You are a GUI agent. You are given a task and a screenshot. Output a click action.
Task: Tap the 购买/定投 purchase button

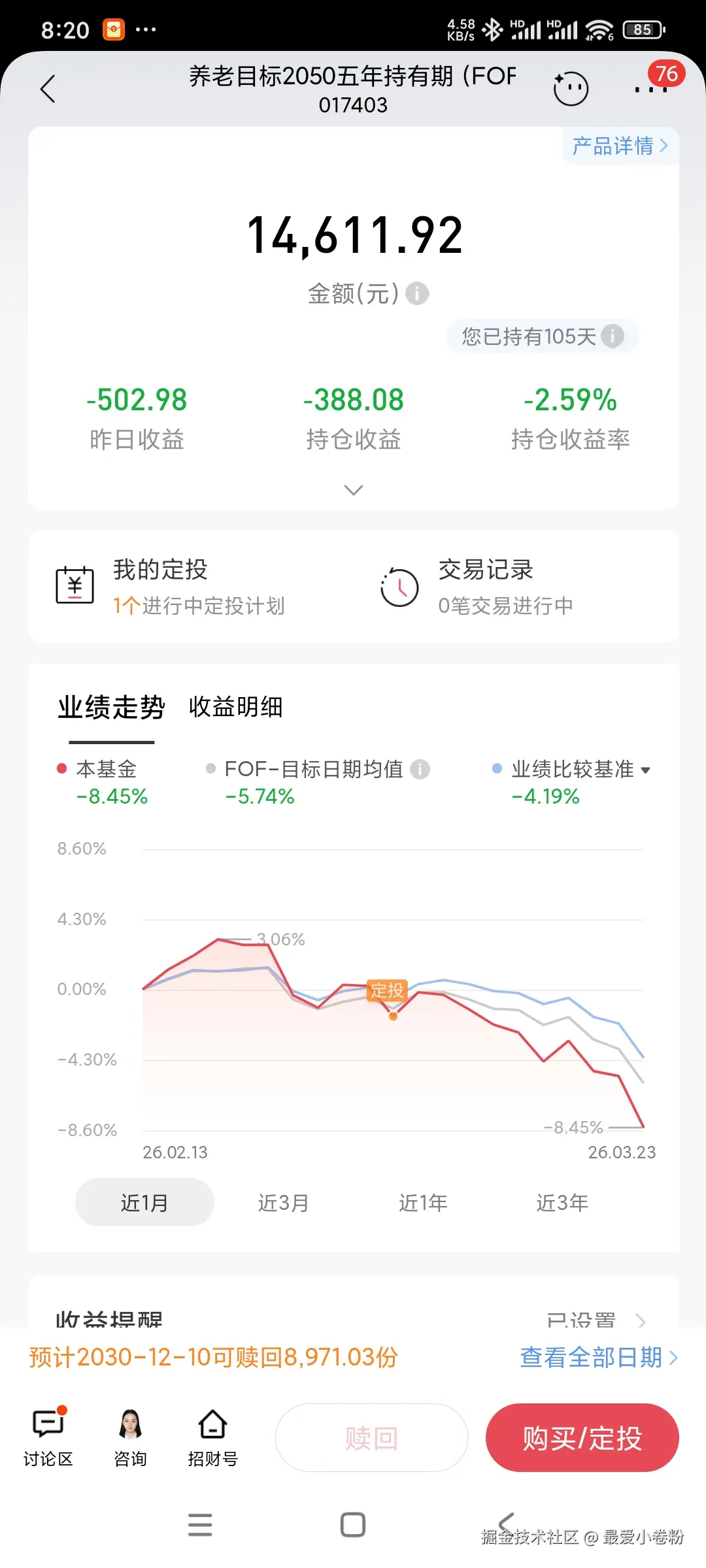(582, 1437)
